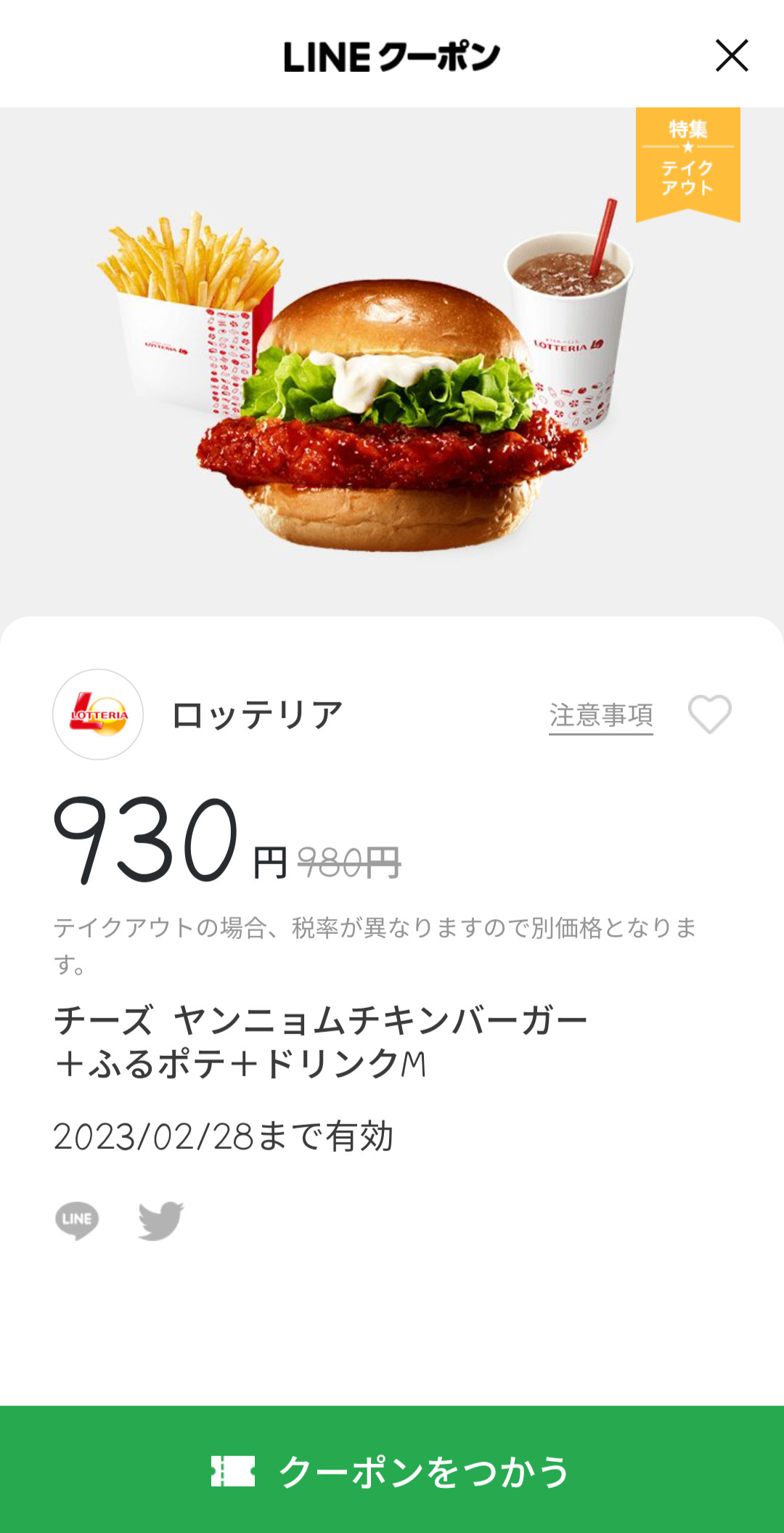The width and height of the screenshot is (784, 1533).
Task: Favorite this Lotteria coupon with the heart
Action: point(709,714)
